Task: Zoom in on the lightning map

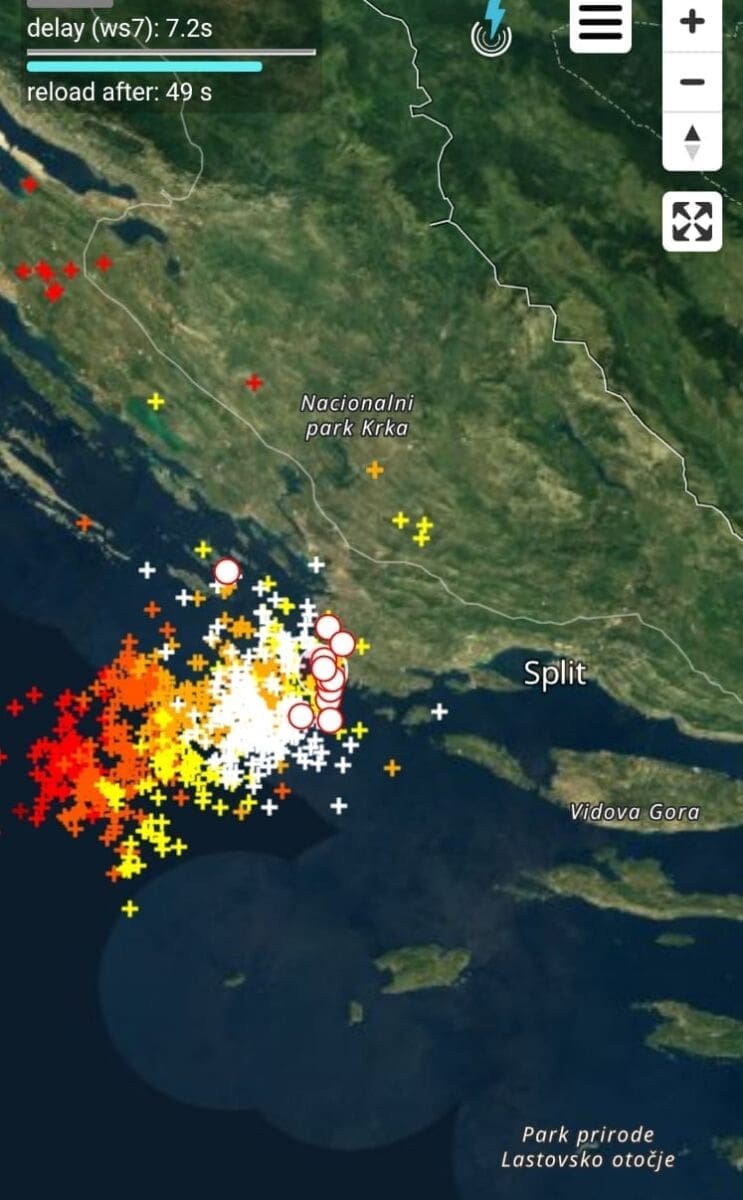Action: click(692, 22)
